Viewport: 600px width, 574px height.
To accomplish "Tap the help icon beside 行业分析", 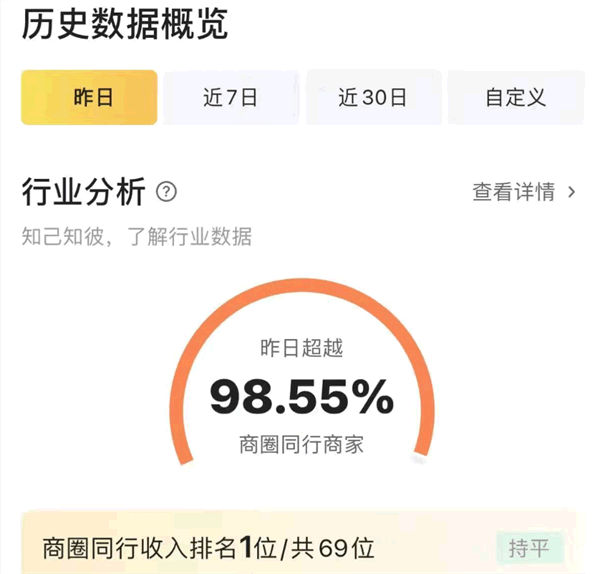I will pos(167,192).
